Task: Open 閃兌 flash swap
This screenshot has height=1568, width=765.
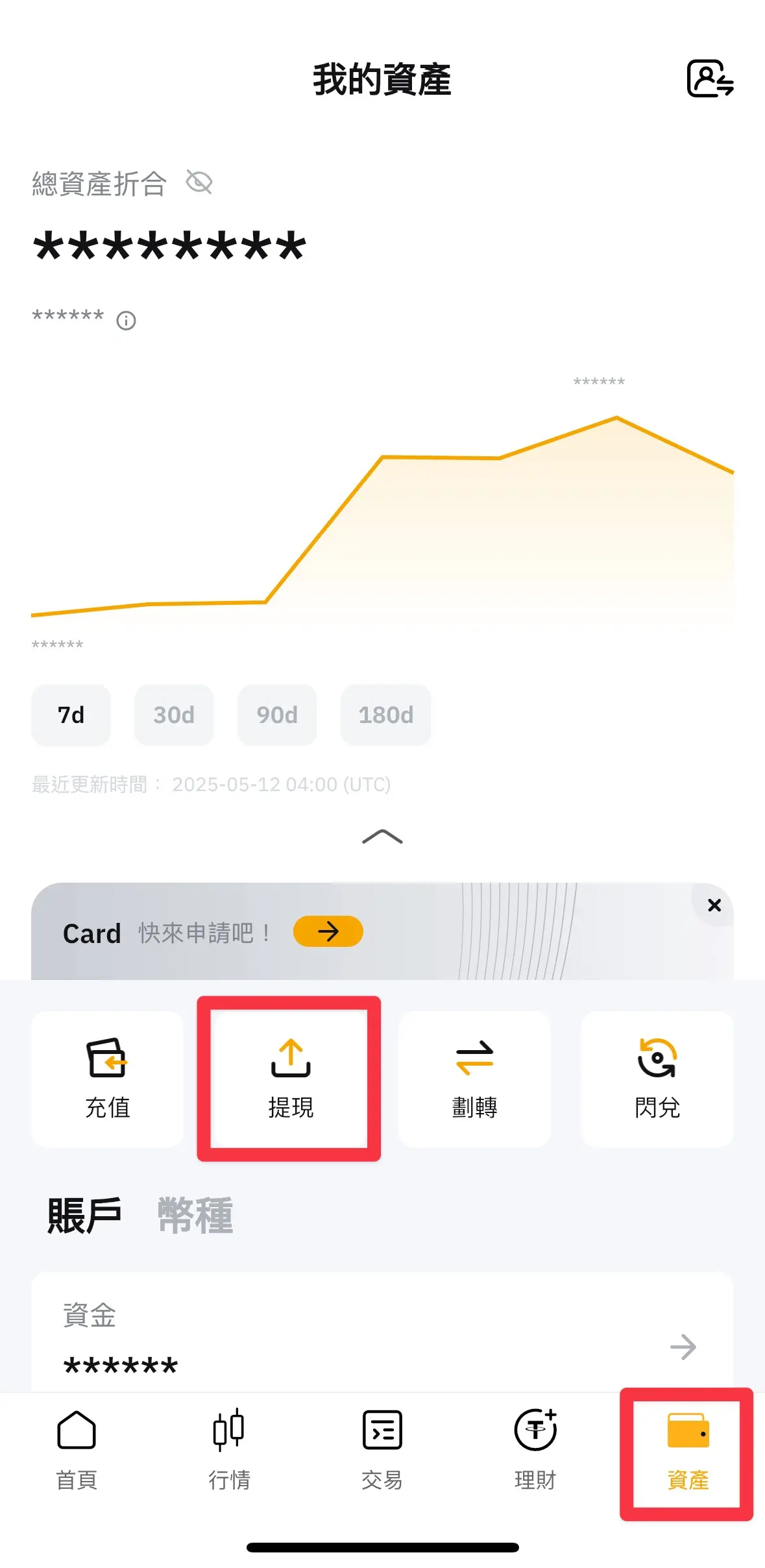Action: [657, 1079]
